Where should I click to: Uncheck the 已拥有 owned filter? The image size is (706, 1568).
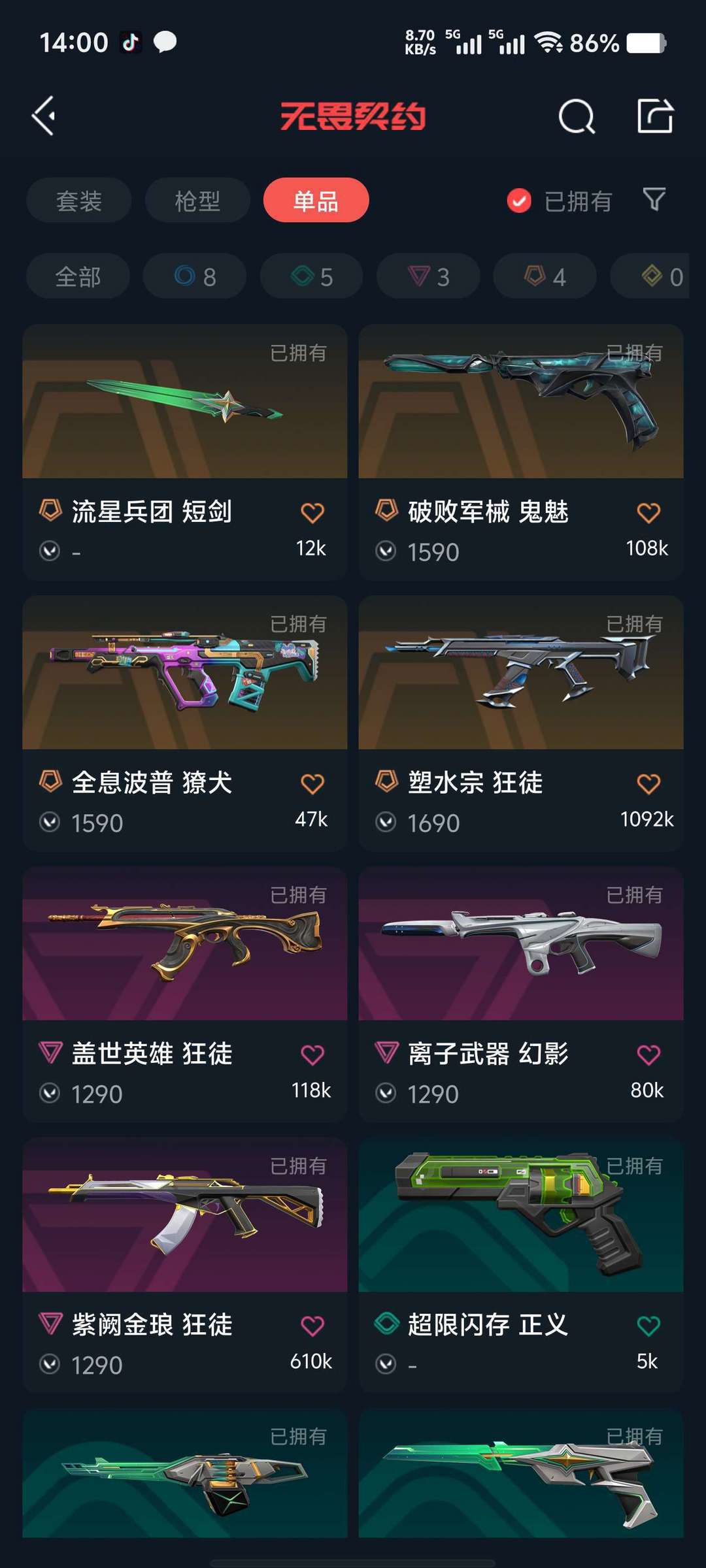pos(518,201)
